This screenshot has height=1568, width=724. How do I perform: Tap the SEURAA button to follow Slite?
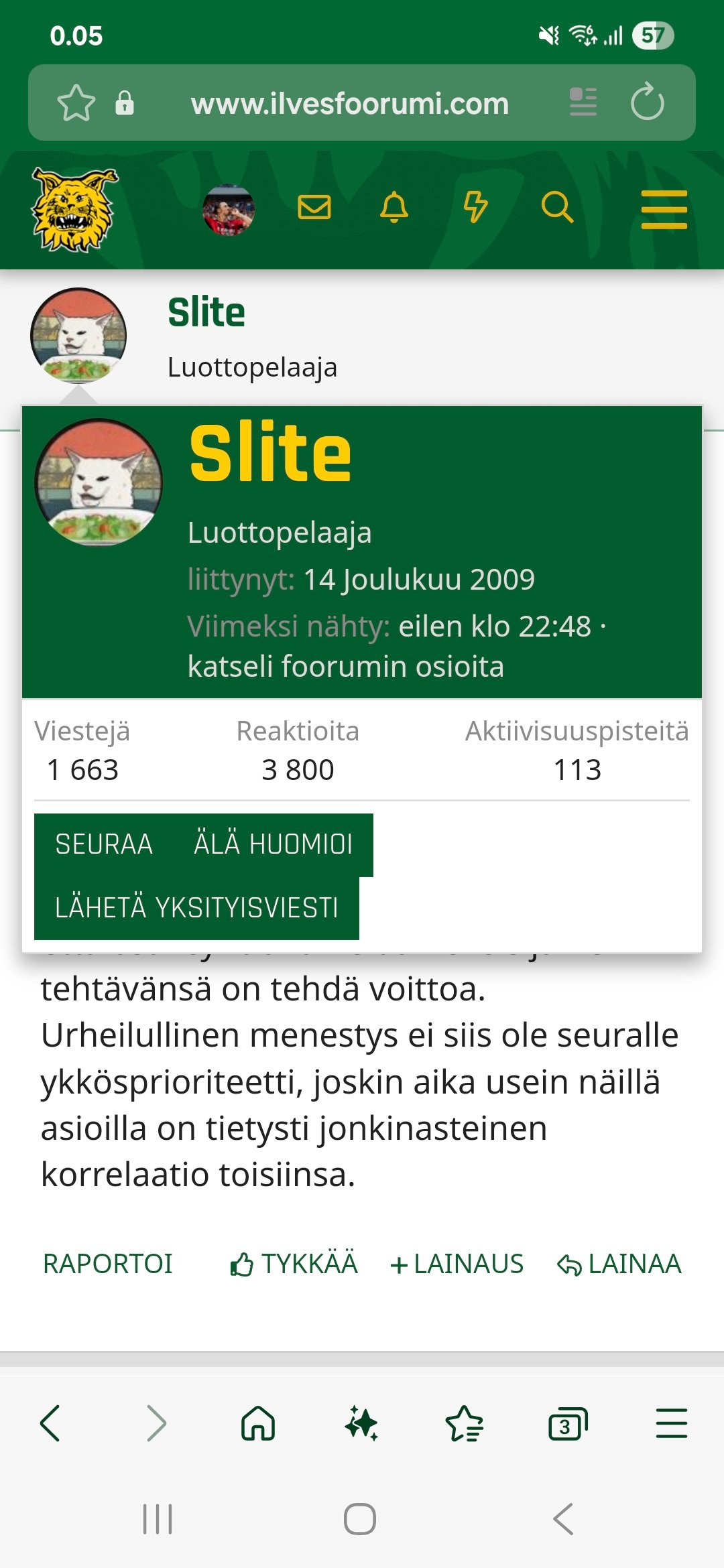point(104,844)
